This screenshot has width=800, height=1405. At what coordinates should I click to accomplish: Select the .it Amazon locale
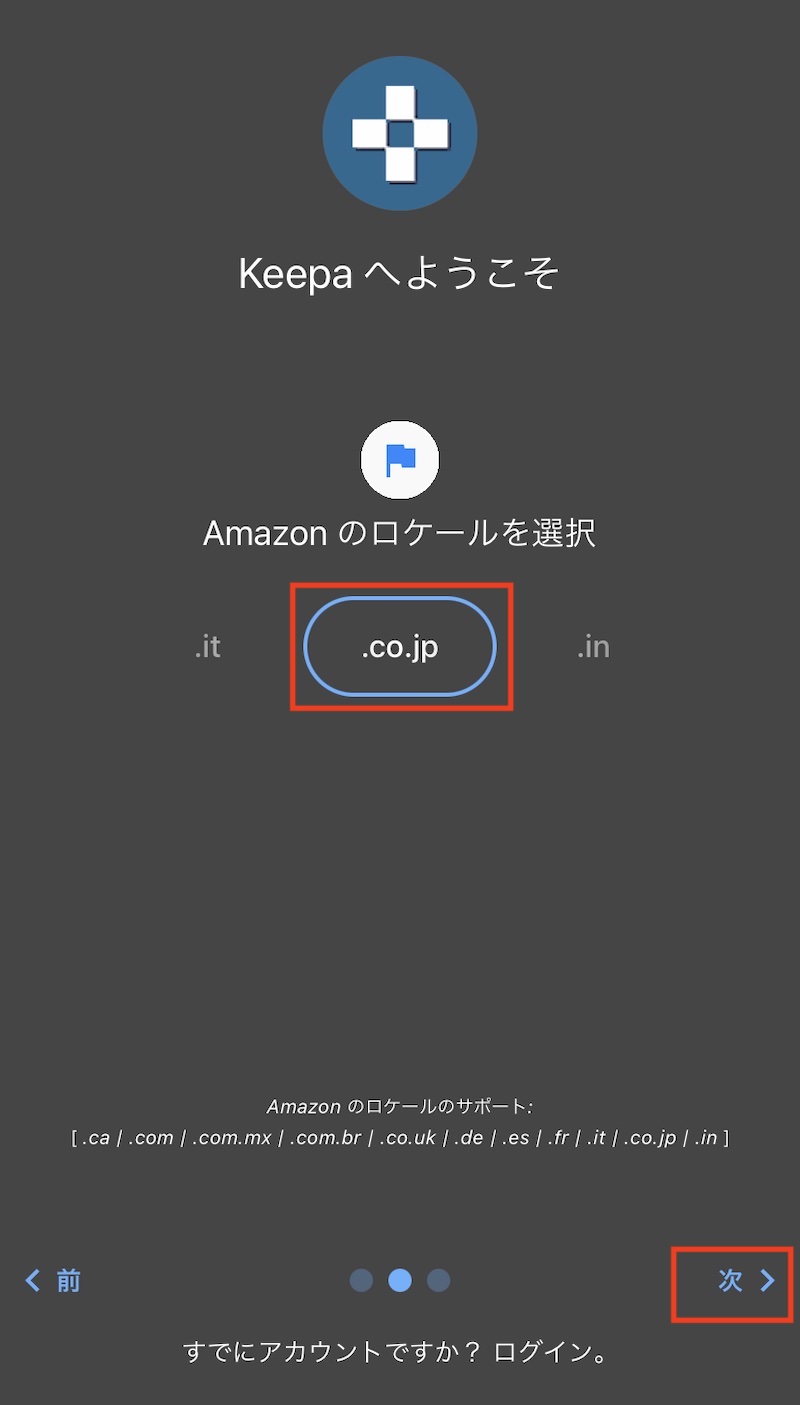207,646
